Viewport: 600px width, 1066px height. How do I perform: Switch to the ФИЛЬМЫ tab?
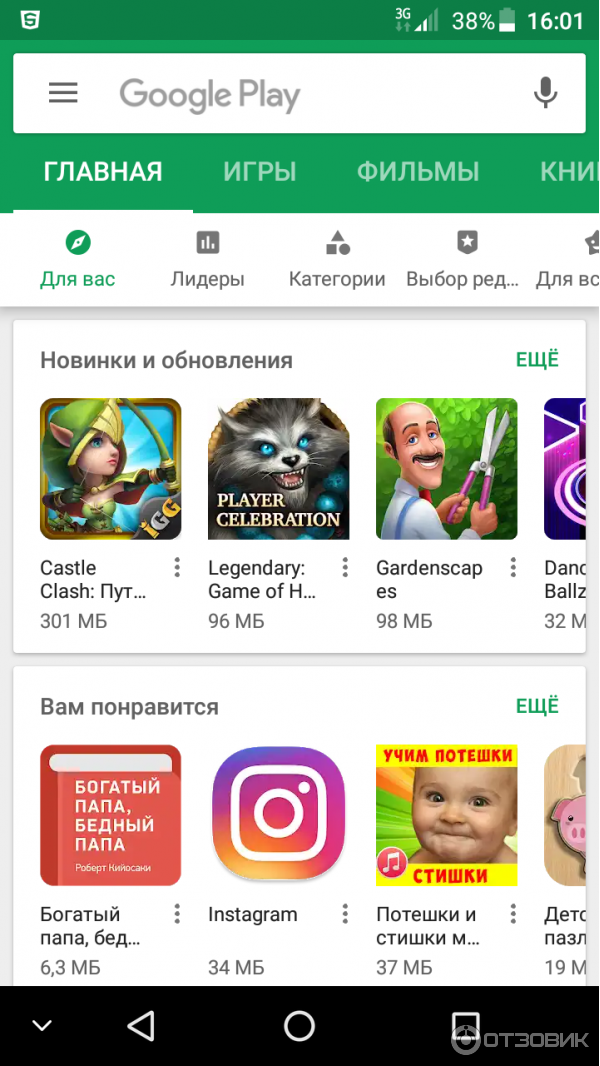click(x=418, y=171)
